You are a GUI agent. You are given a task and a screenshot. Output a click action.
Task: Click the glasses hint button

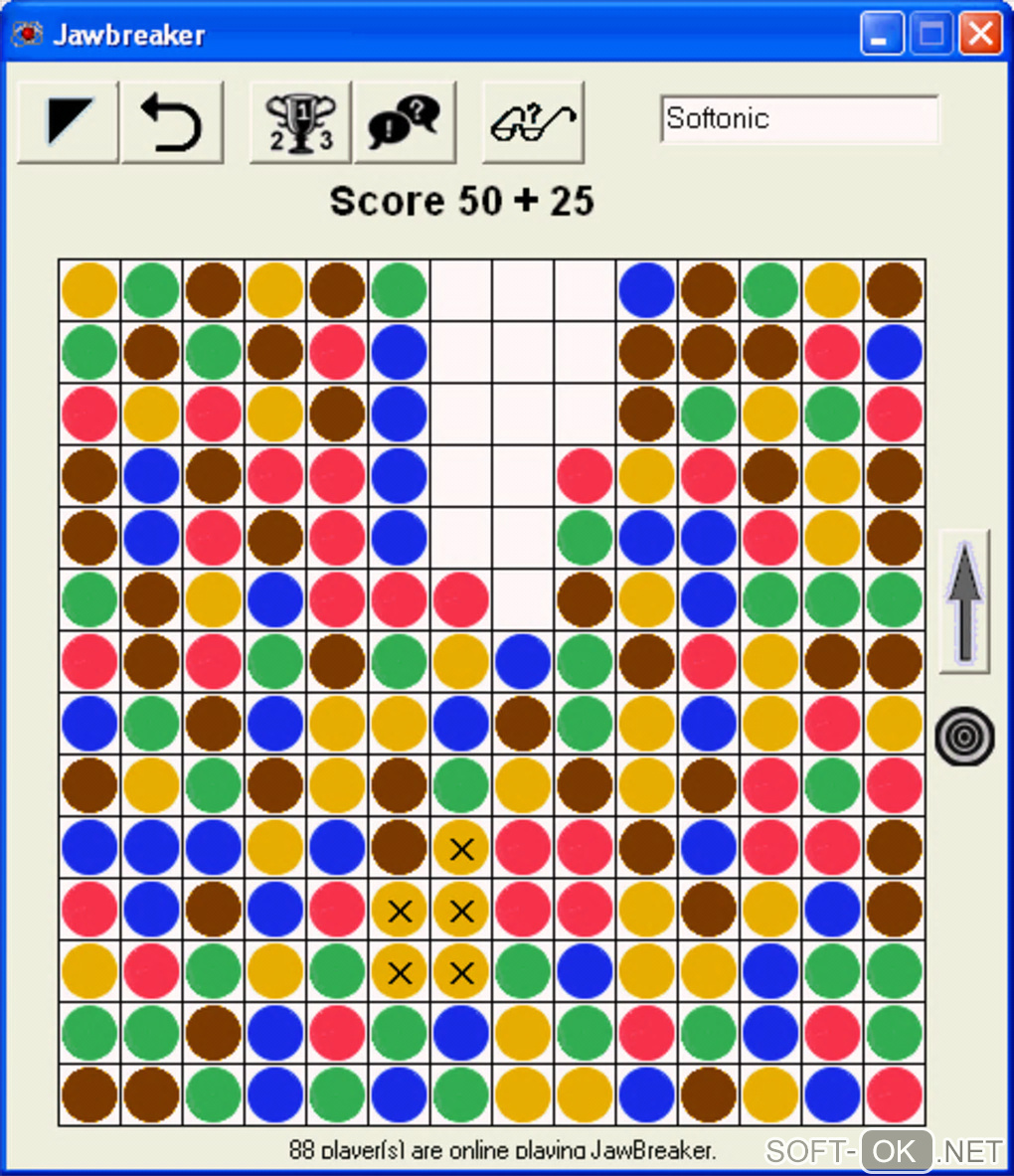click(x=533, y=122)
